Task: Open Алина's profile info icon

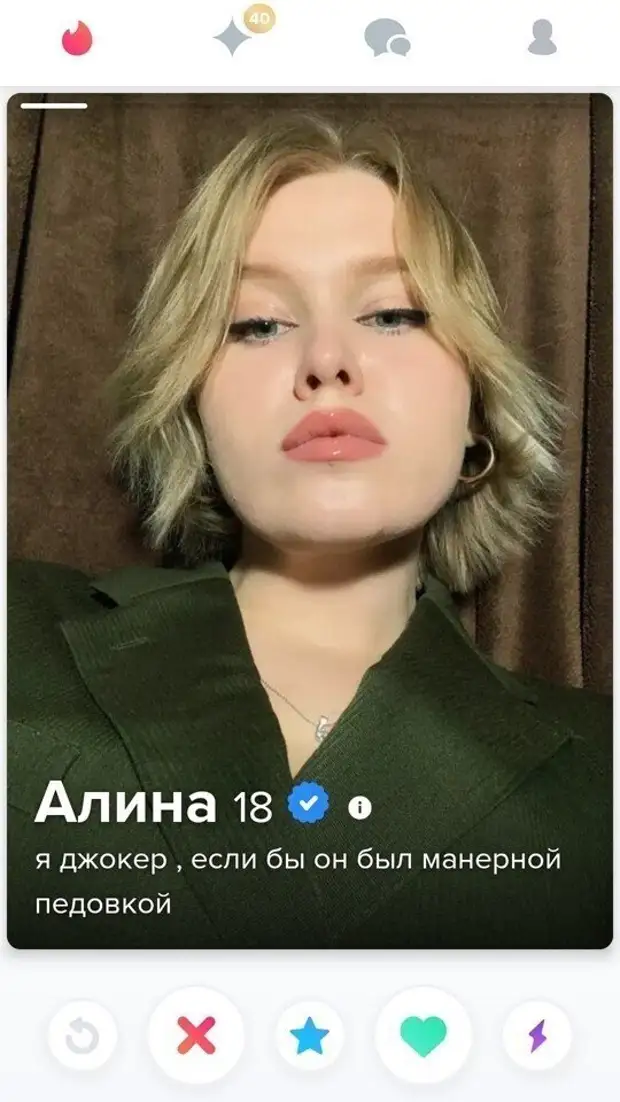Action: tap(360, 807)
